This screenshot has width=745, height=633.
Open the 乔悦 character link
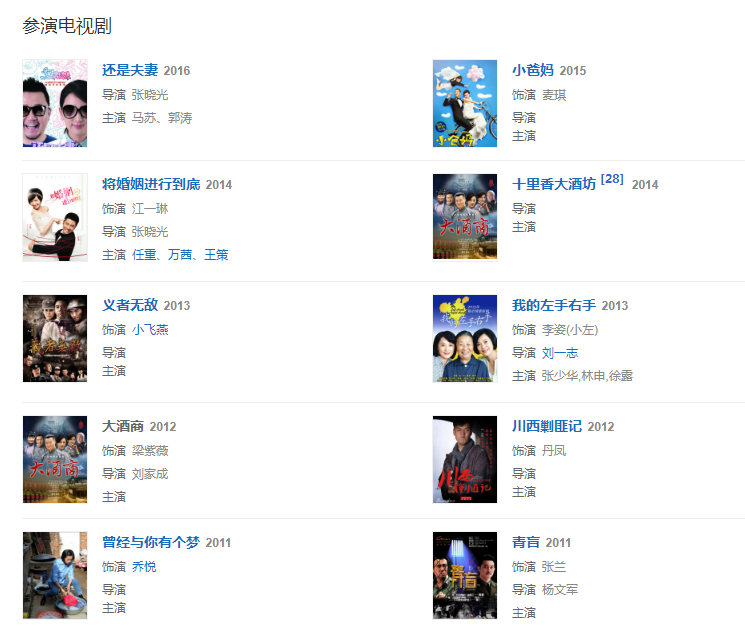(144, 566)
